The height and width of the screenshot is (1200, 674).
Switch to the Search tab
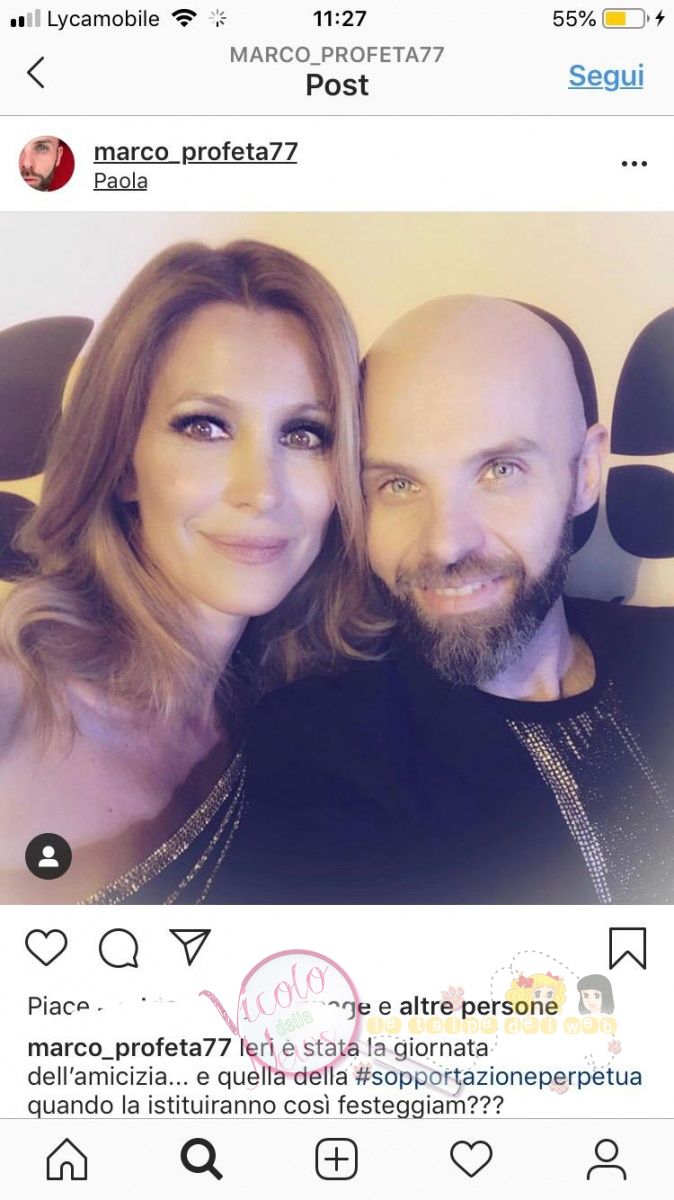click(x=201, y=1160)
